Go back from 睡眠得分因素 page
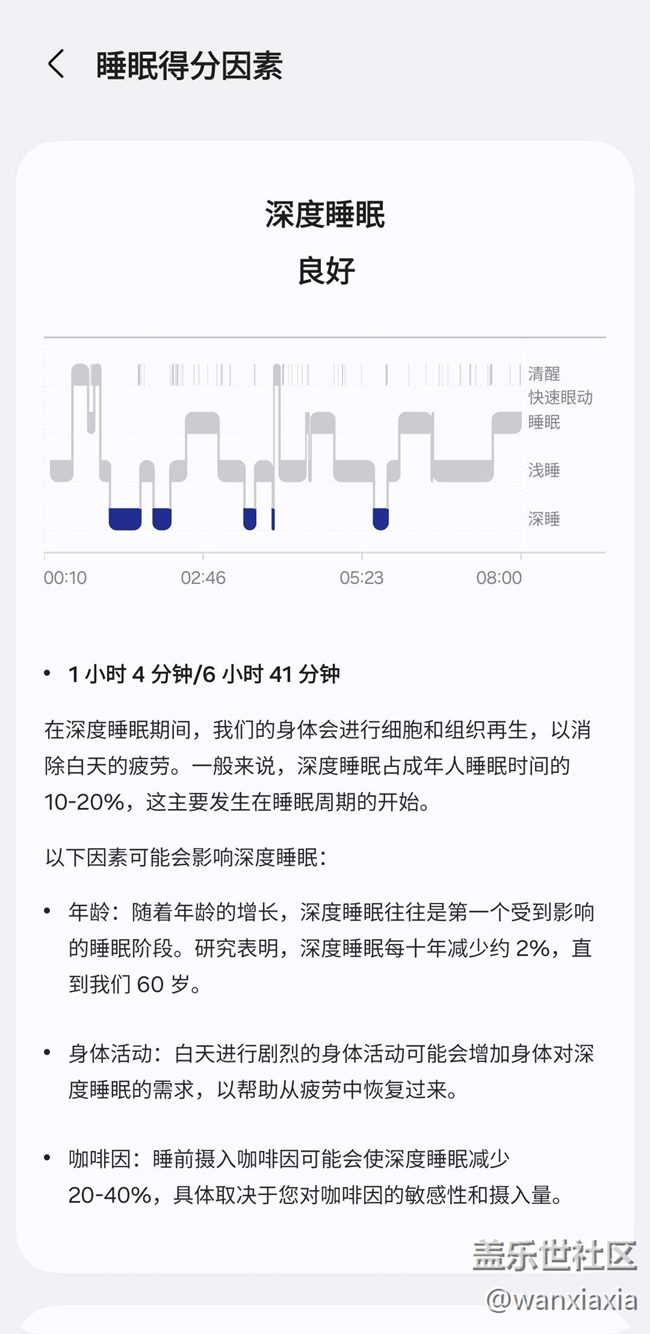 click(x=56, y=65)
